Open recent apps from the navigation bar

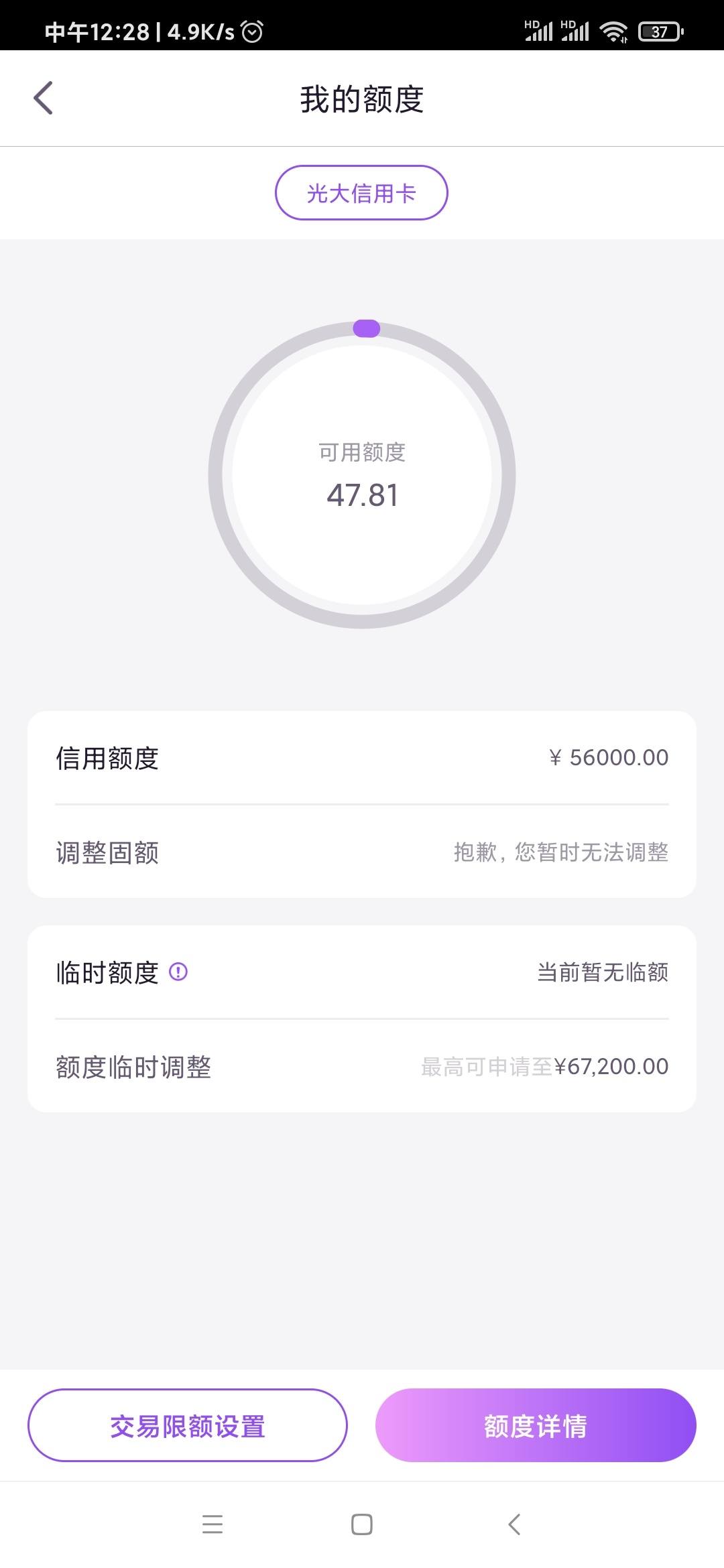pos(213,1524)
